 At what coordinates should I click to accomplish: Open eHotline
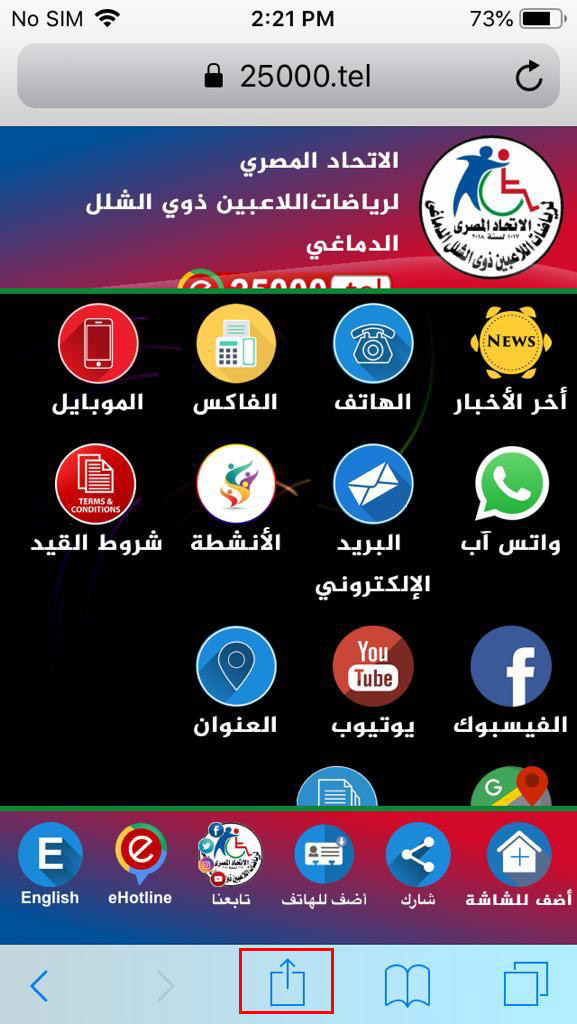tap(140, 864)
